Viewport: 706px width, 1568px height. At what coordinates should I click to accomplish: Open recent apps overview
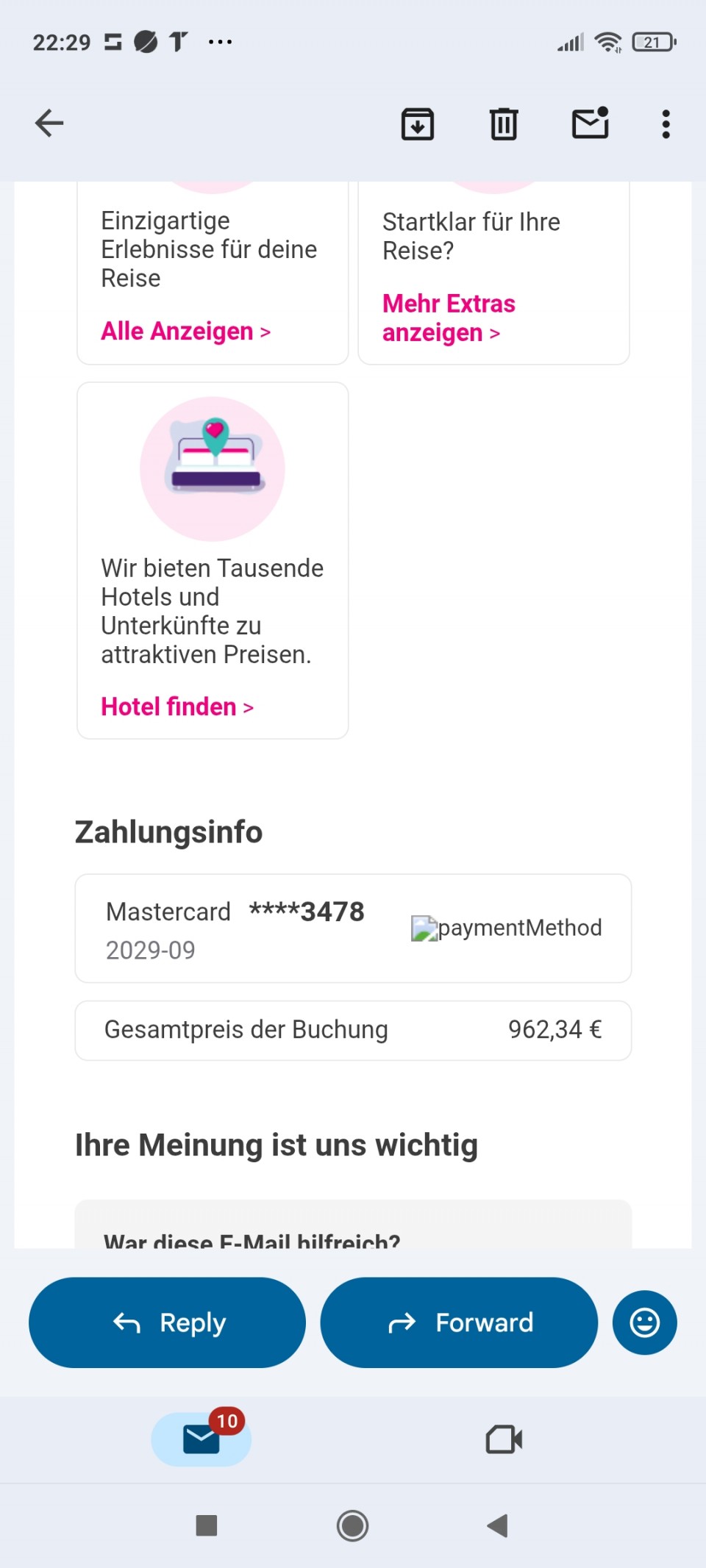207,1525
